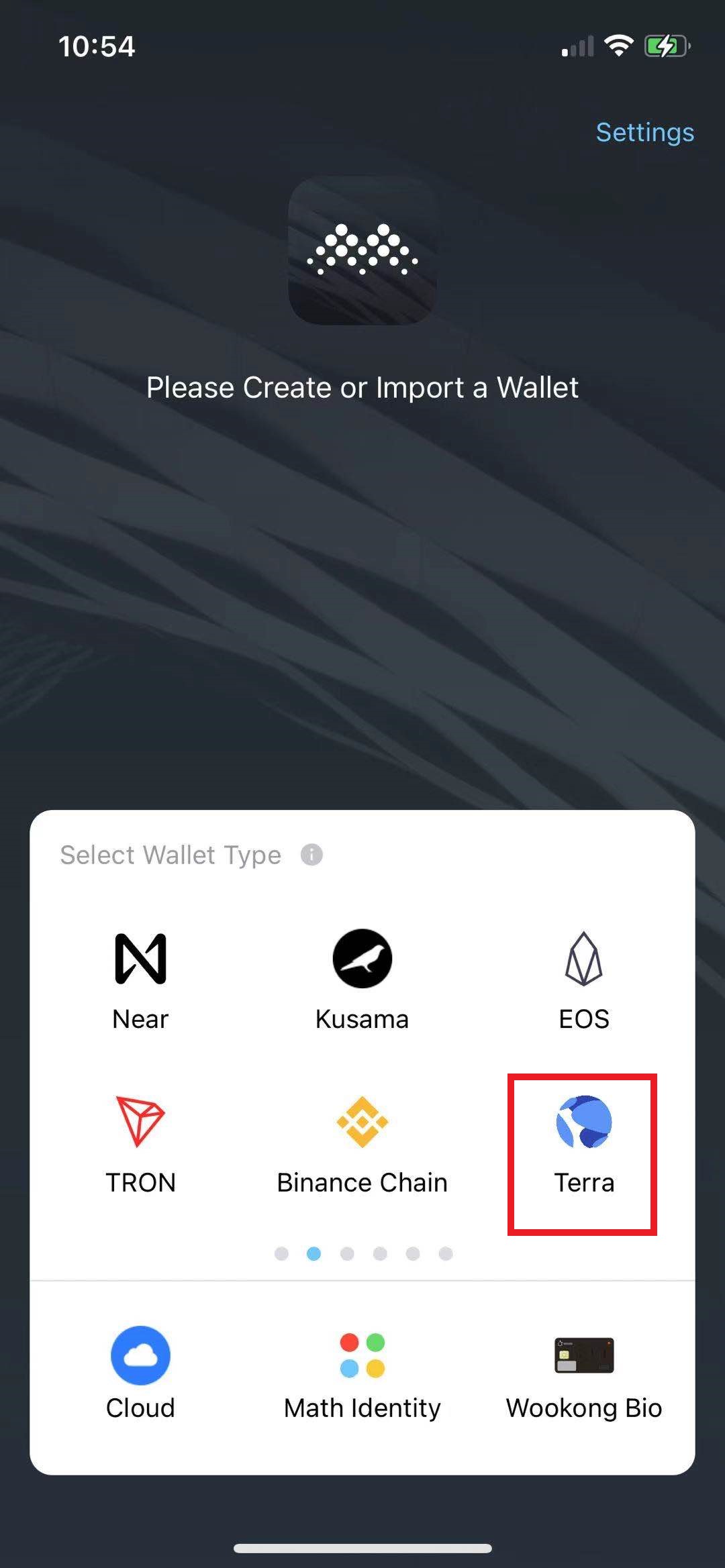Tap the wallet page indicator dots
Screen dimensions: 725x1568
coord(363,1253)
